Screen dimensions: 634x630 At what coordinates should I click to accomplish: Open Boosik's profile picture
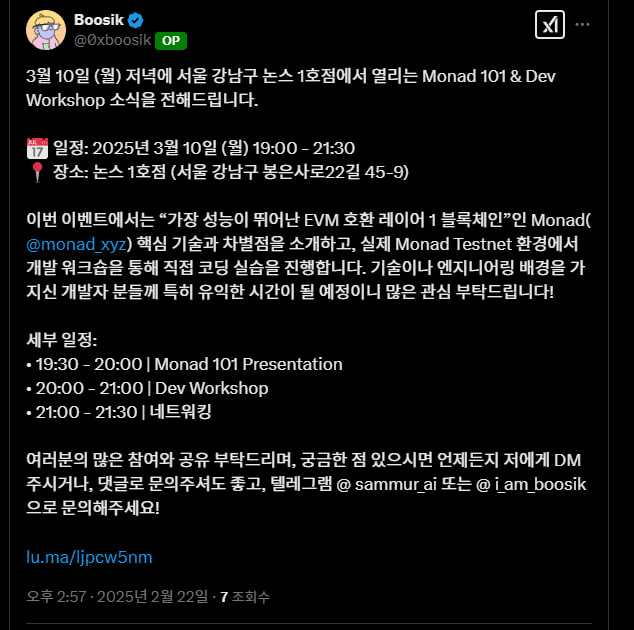pyautogui.click(x=46, y=30)
